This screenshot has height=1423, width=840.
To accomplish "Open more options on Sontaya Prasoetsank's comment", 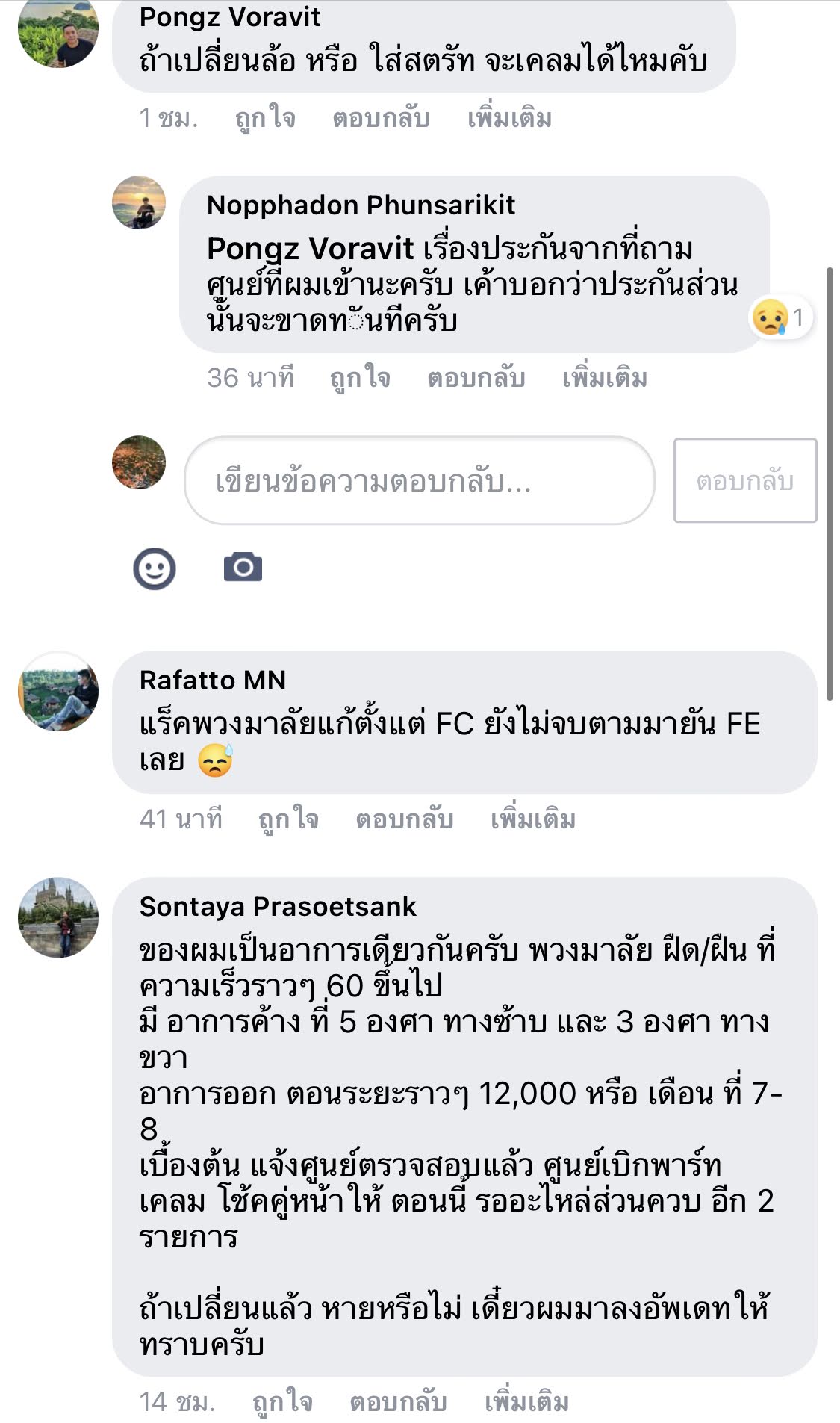I will 526,1401.
